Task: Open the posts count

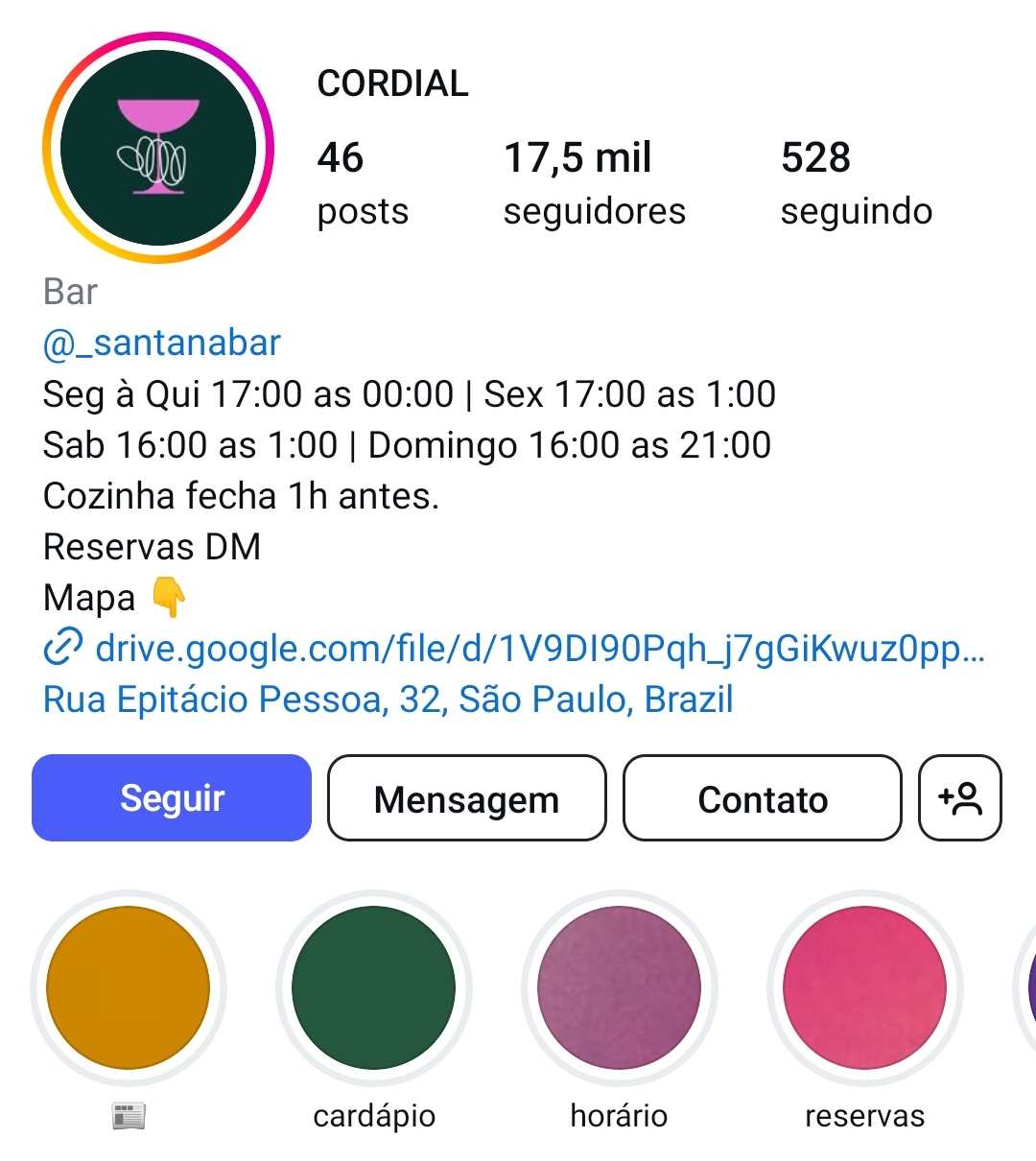Action: [362, 182]
